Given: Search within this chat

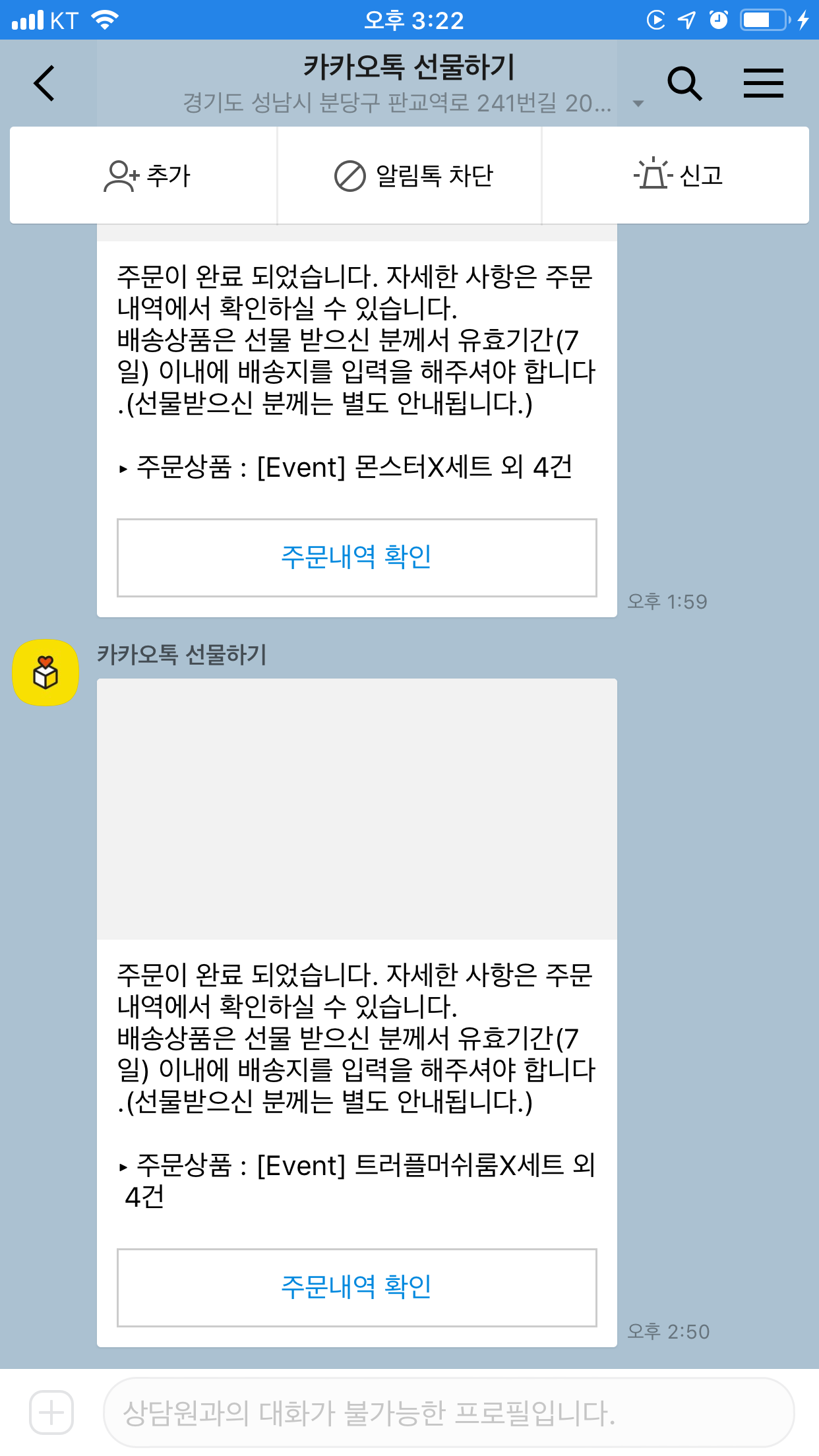Looking at the screenshot, I should [684, 84].
